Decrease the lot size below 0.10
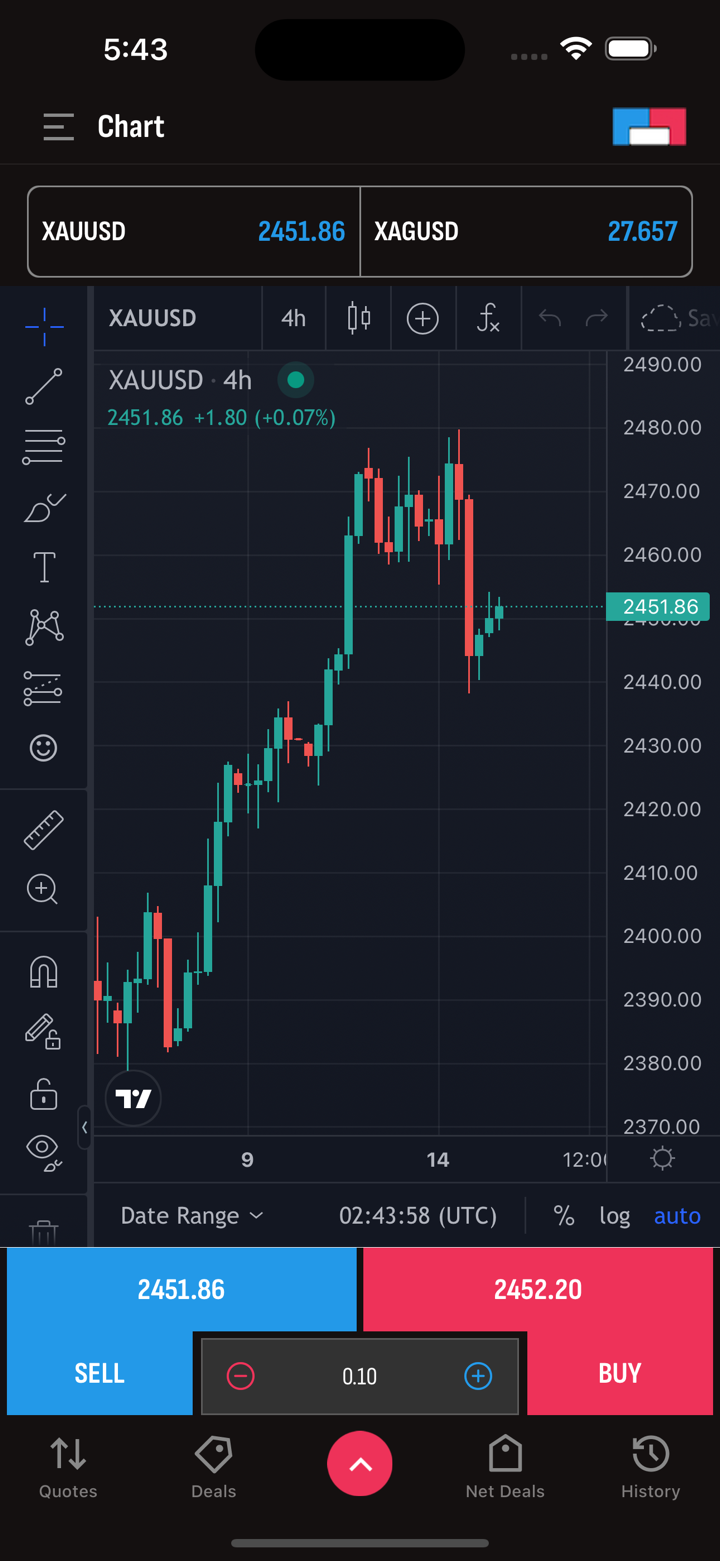Viewport: 720px width, 1561px height. [x=240, y=1377]
